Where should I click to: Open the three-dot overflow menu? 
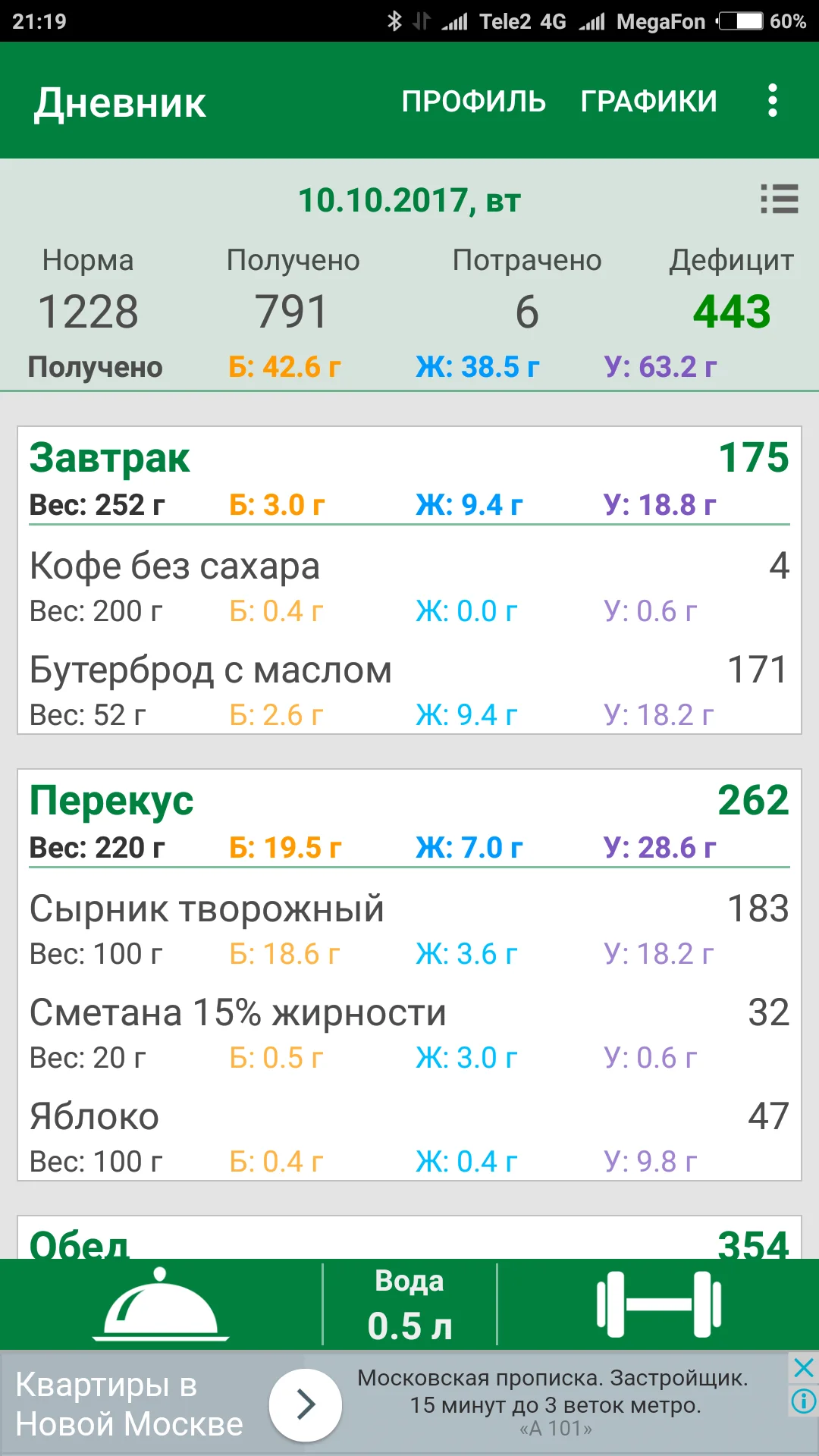coord(772,100)
